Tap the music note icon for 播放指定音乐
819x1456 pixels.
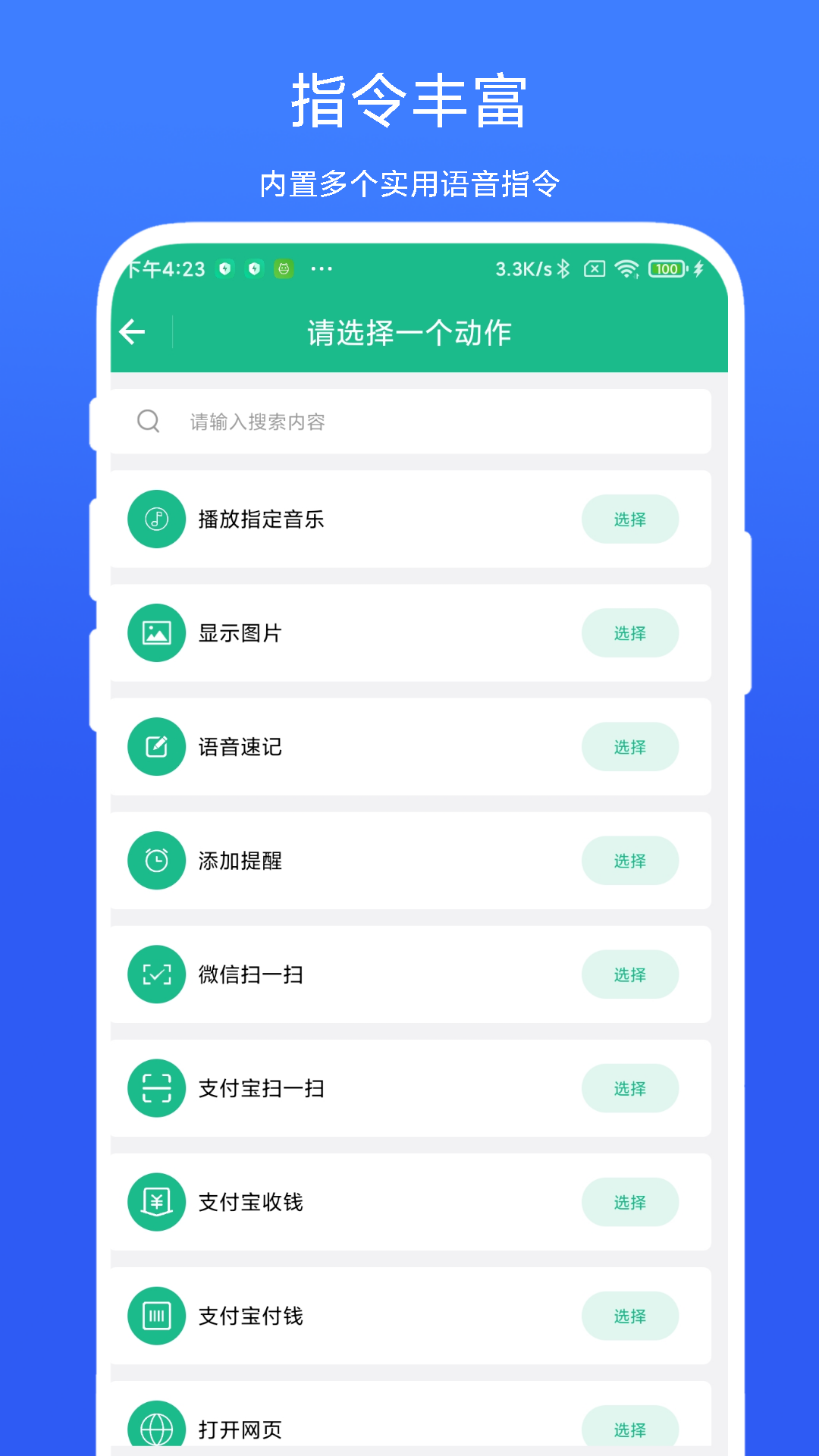[156, 519]
